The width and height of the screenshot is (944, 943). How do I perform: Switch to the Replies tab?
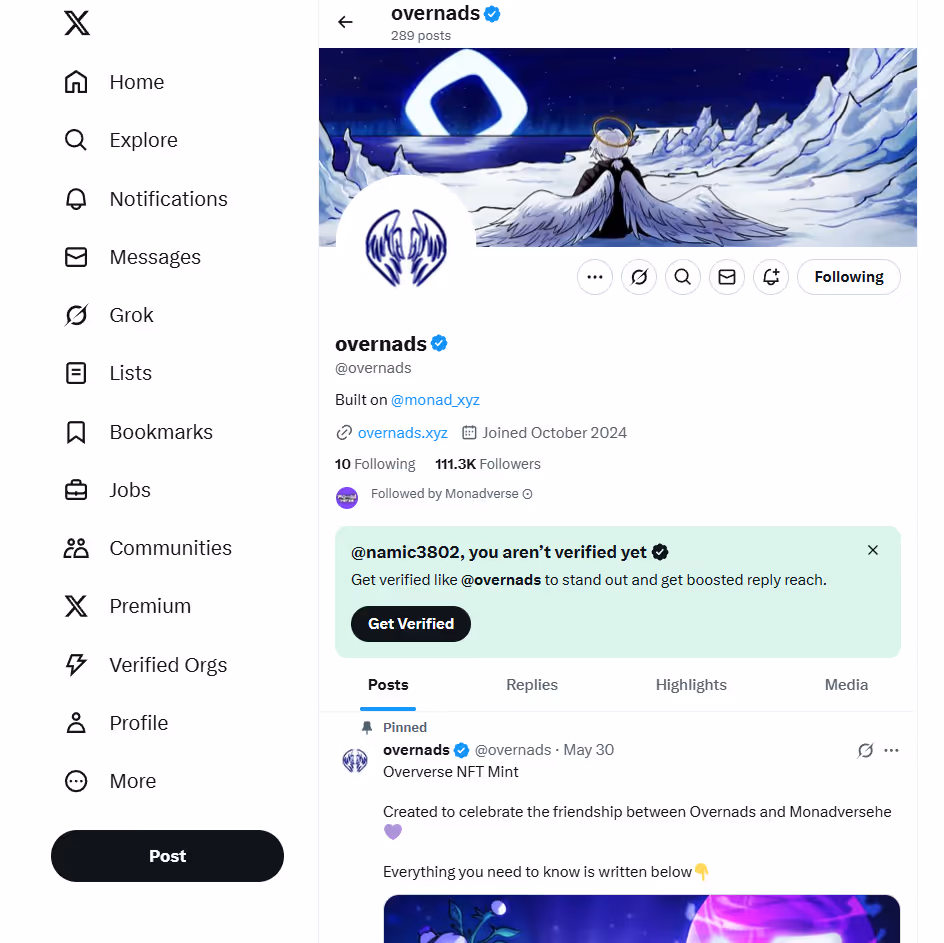532,685
